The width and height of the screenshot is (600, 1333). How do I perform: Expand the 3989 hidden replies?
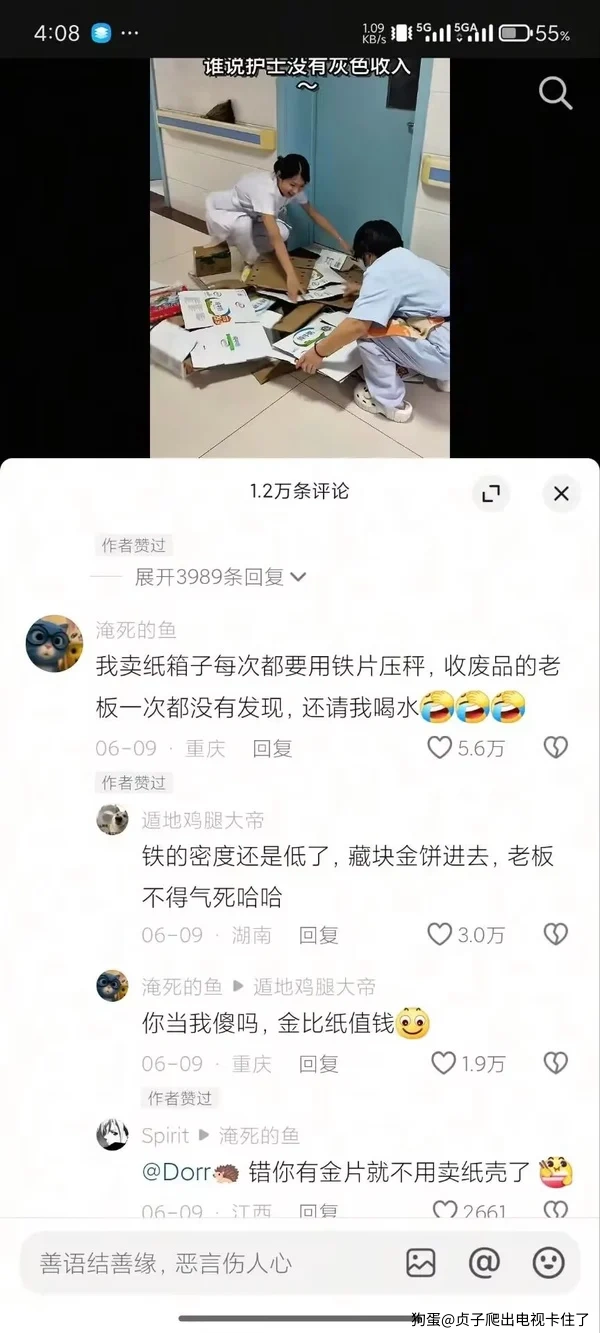click(220, 577)
